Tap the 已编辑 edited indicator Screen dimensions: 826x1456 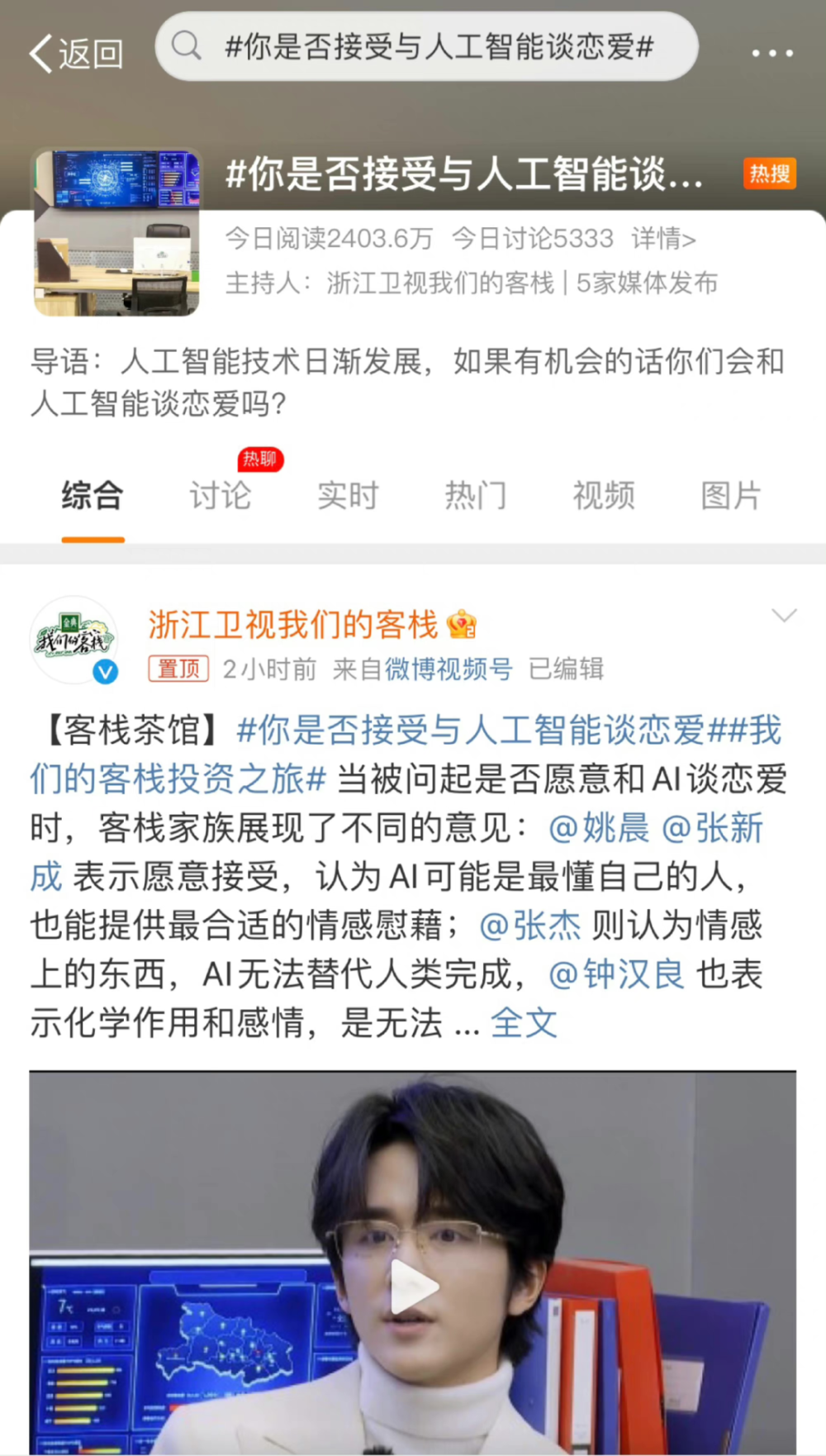coord(565,669)
